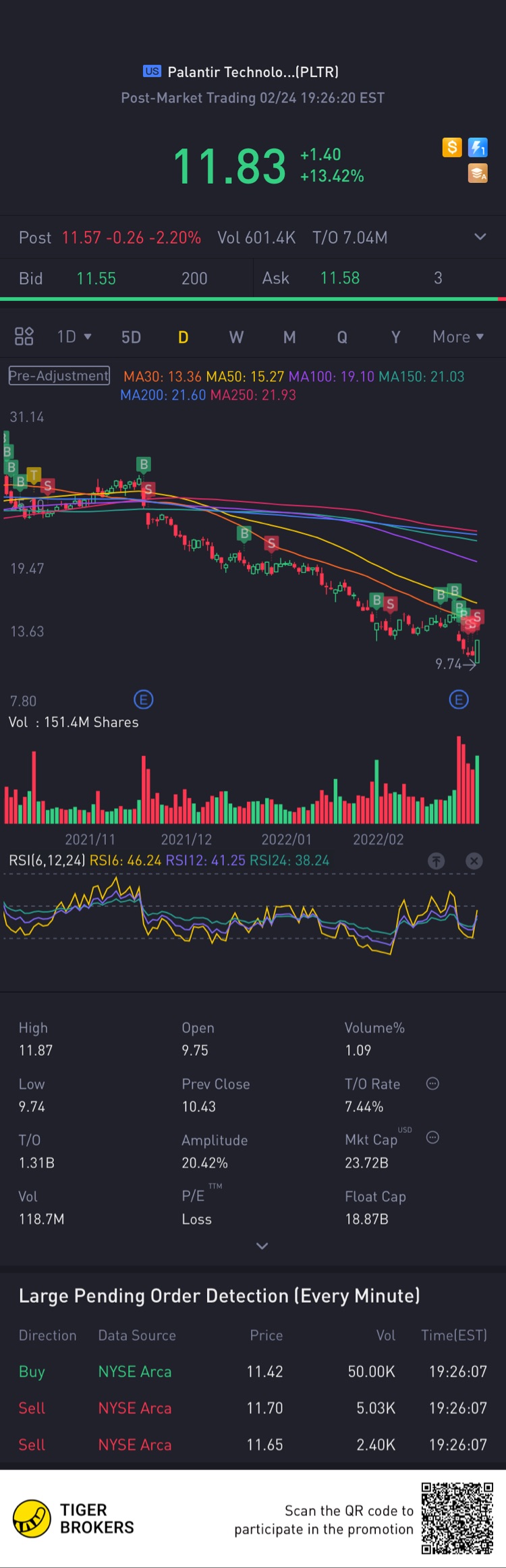Tap the 2022/02 earnings E marker
Viewport: 506px width, 1568px height.
459,699
